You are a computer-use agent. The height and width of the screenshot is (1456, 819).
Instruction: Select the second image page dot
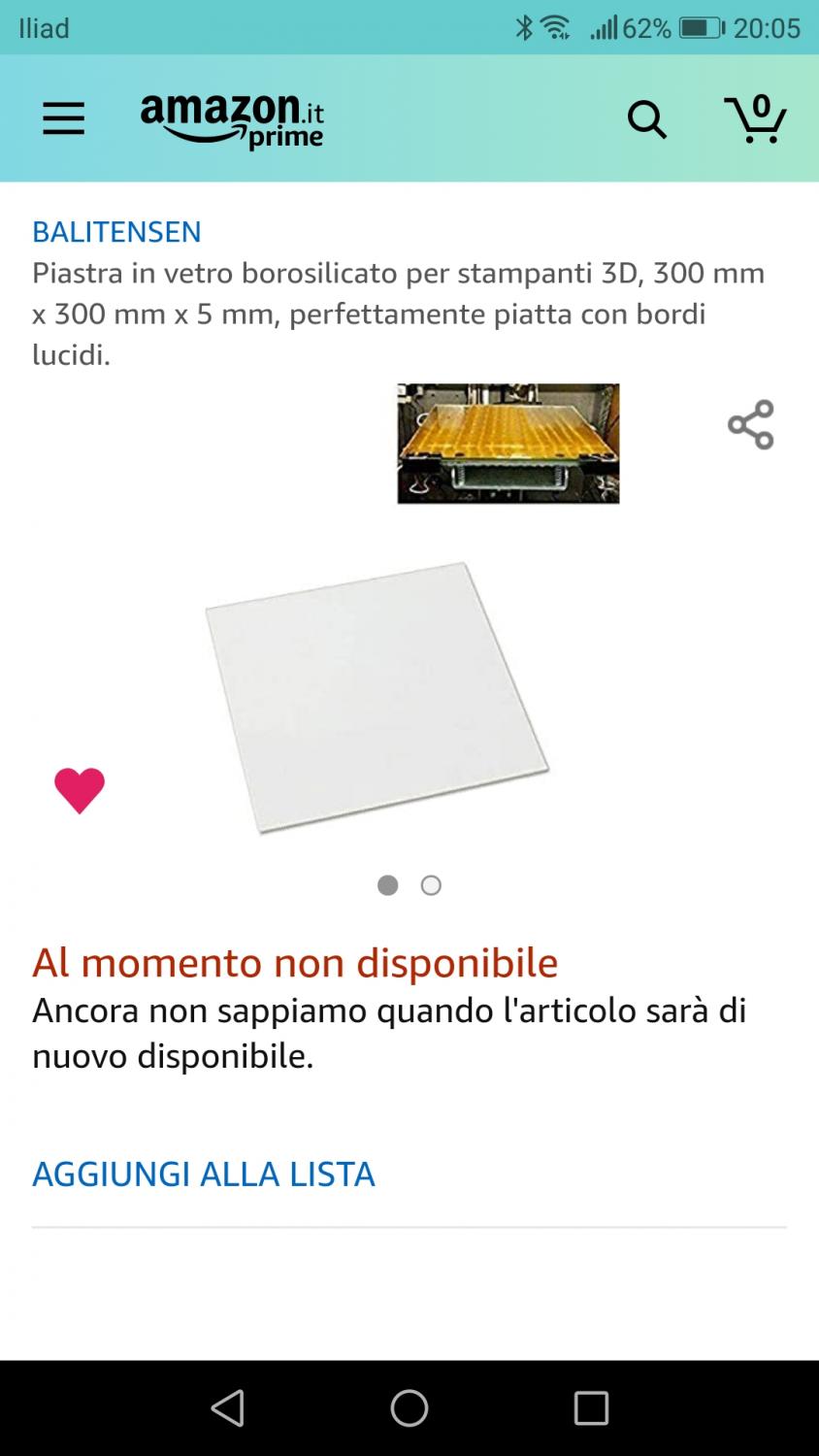(431, 885)
